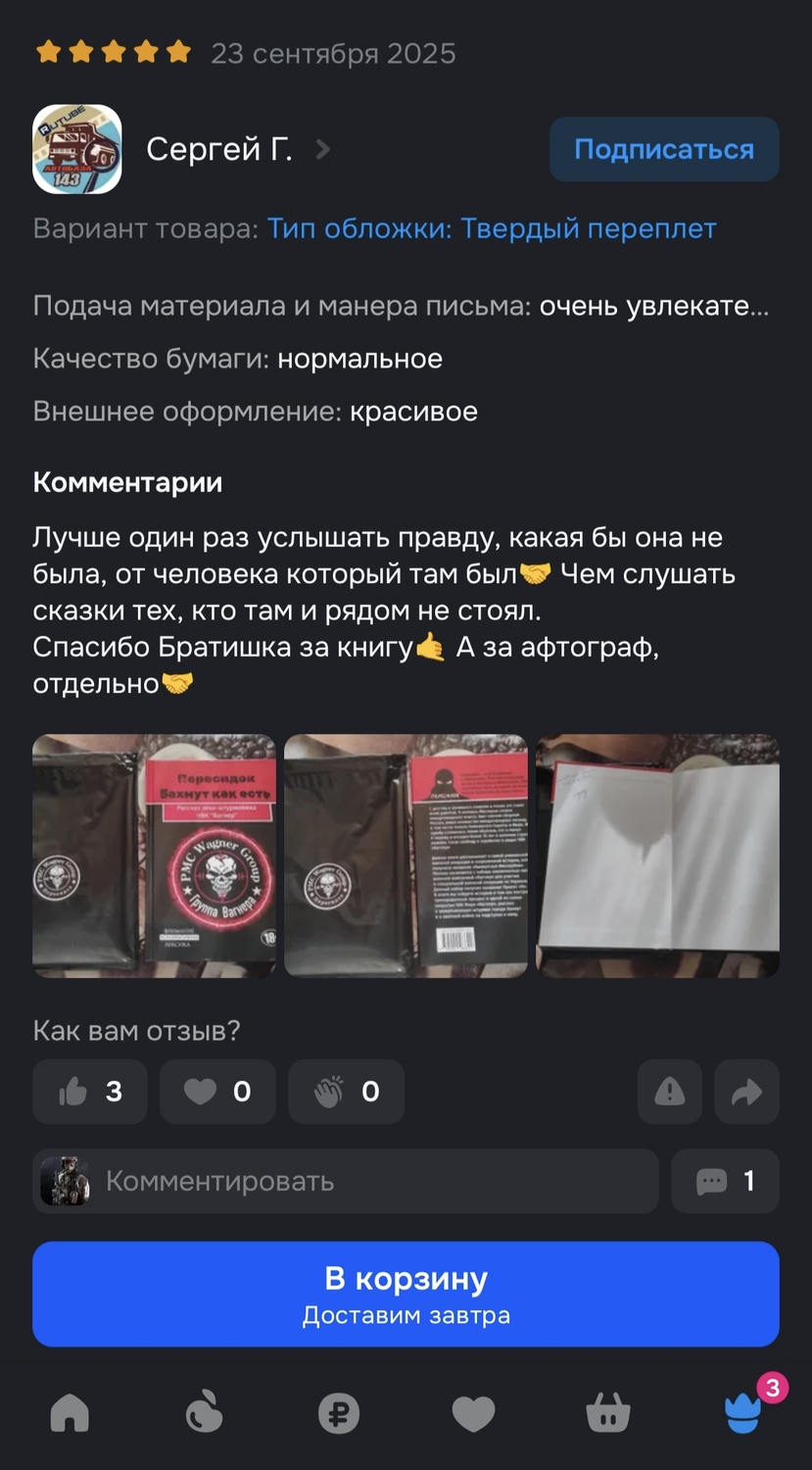
Task: Open the fresh groceries tab
Action: click(x=204, y=1413)
